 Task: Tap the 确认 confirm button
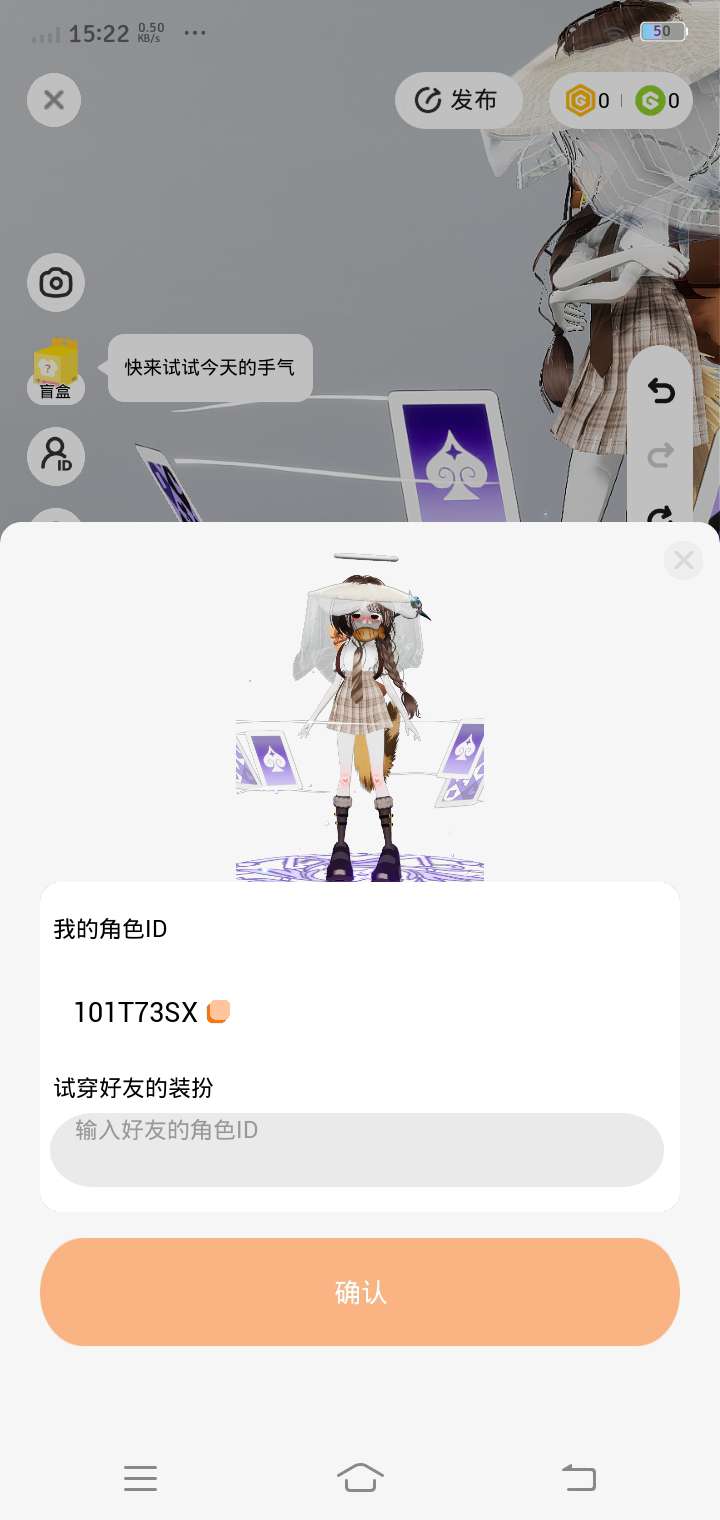360,1292
